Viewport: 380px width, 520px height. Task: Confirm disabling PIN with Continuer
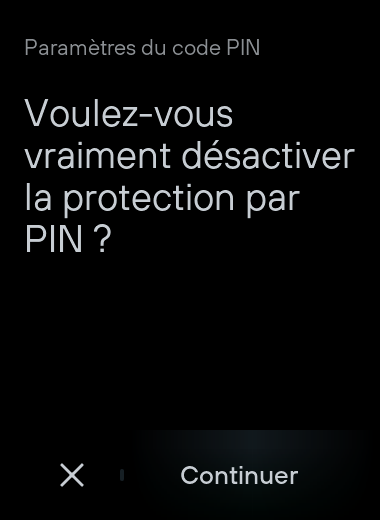[239, 475]
